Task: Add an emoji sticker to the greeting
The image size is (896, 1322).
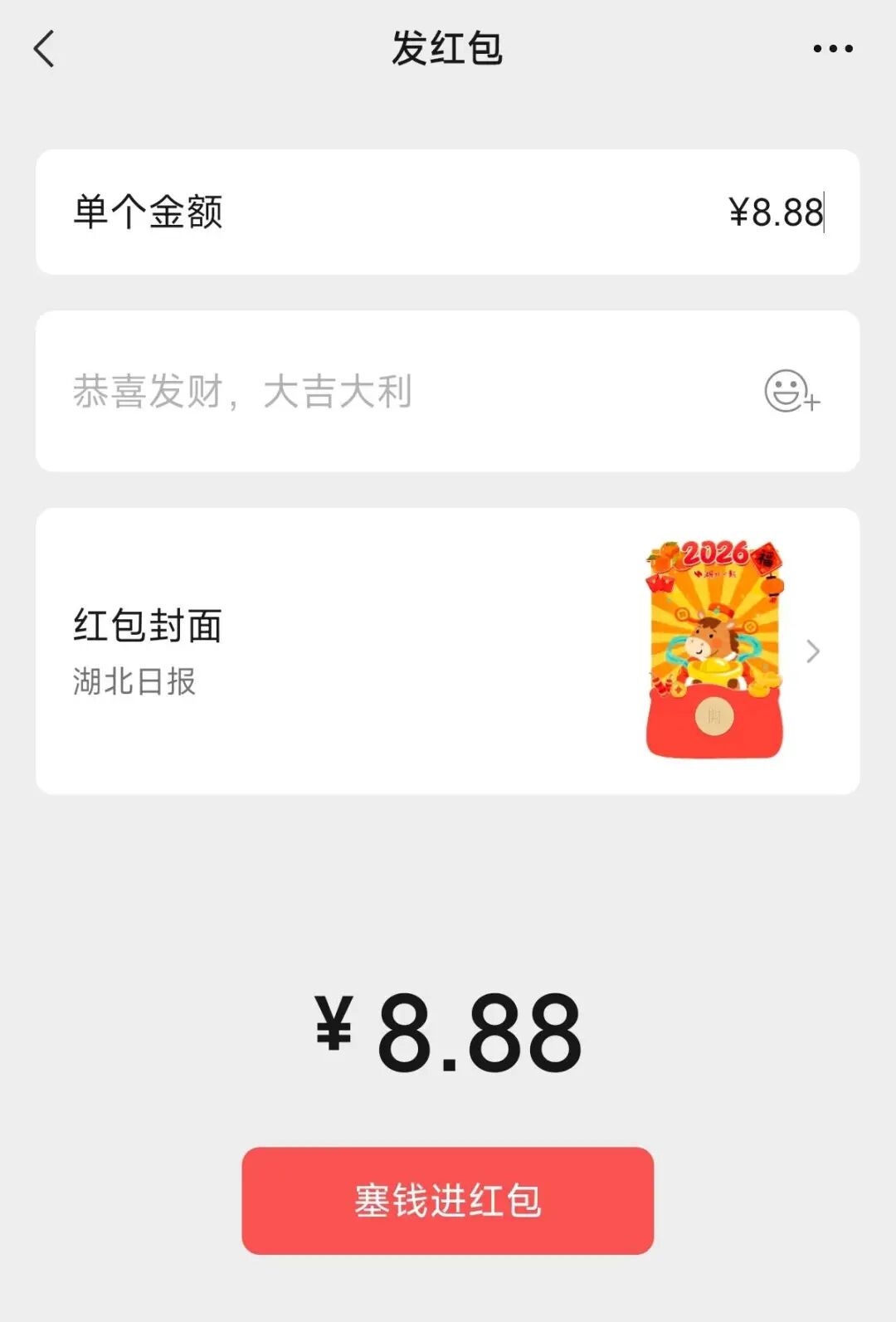Action: click(x=791, y=392)
